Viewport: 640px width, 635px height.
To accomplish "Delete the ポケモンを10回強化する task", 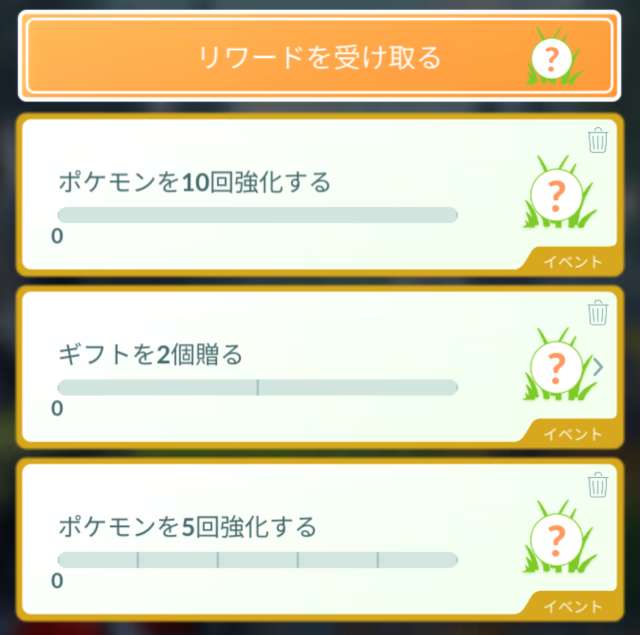I will click(598, 141).
